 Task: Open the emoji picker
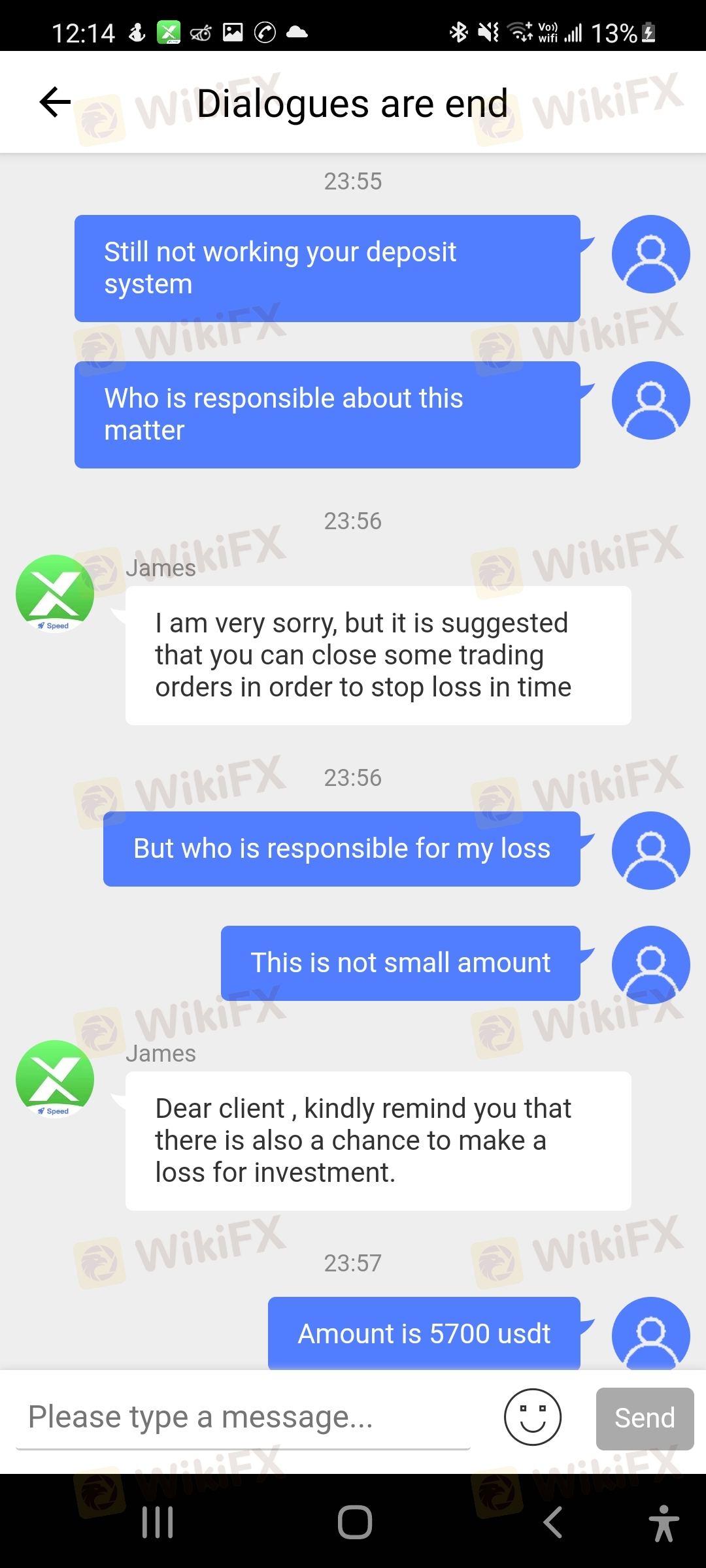[x=532, y=1417]
